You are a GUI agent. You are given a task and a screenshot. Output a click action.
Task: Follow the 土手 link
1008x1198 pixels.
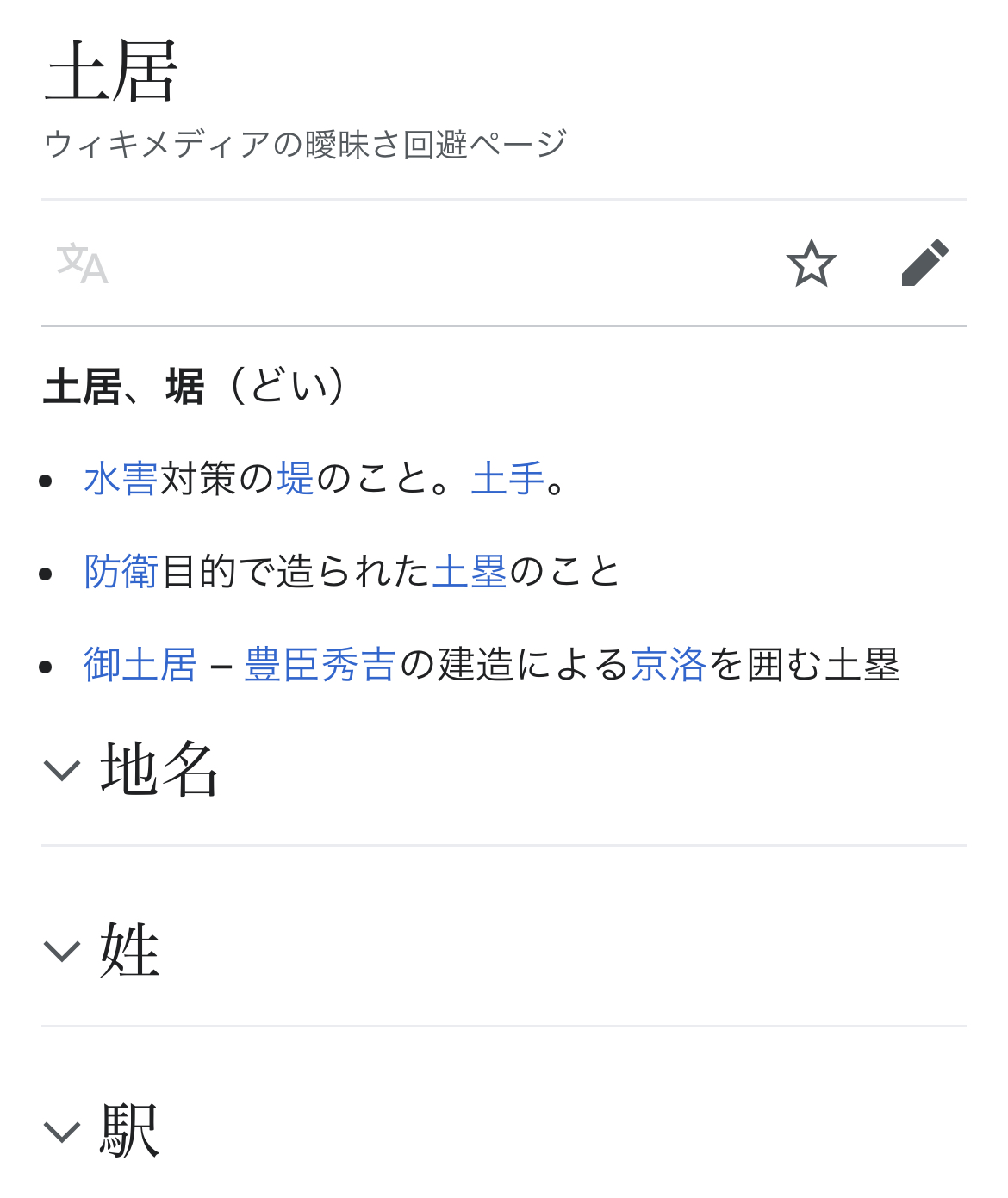point(508,479)
